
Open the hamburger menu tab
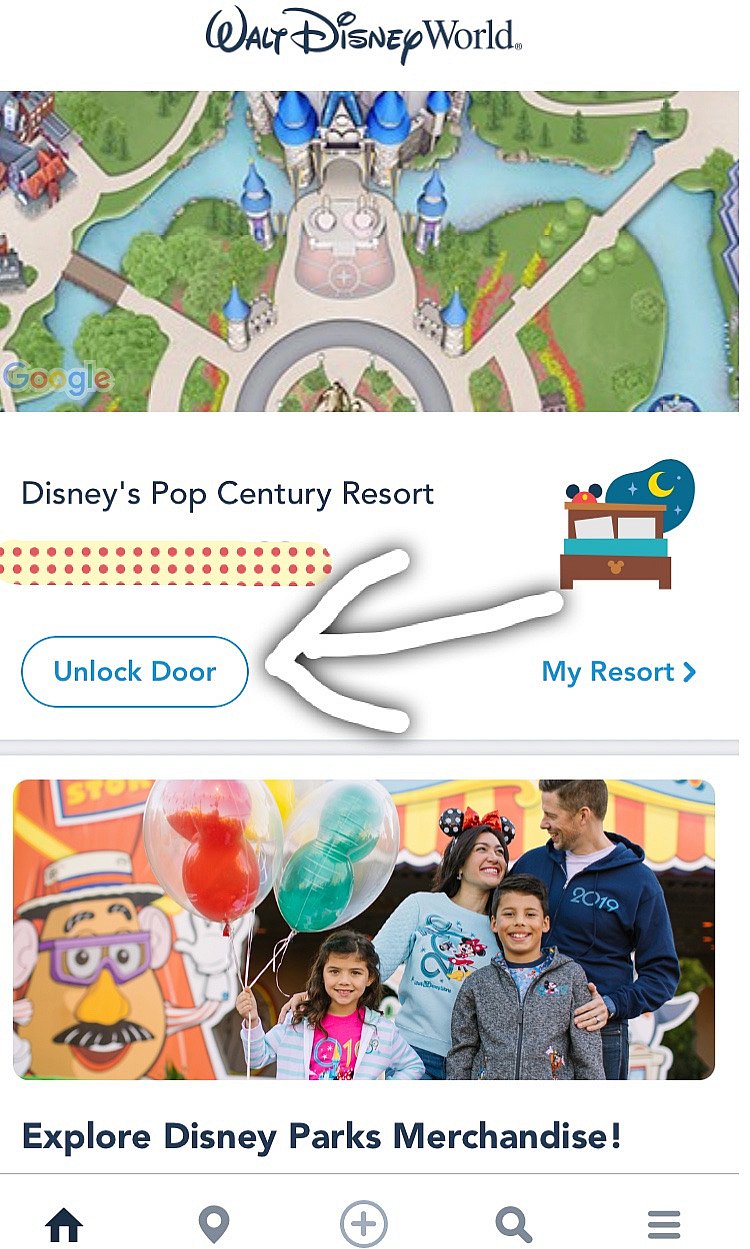pos(663,1223)
